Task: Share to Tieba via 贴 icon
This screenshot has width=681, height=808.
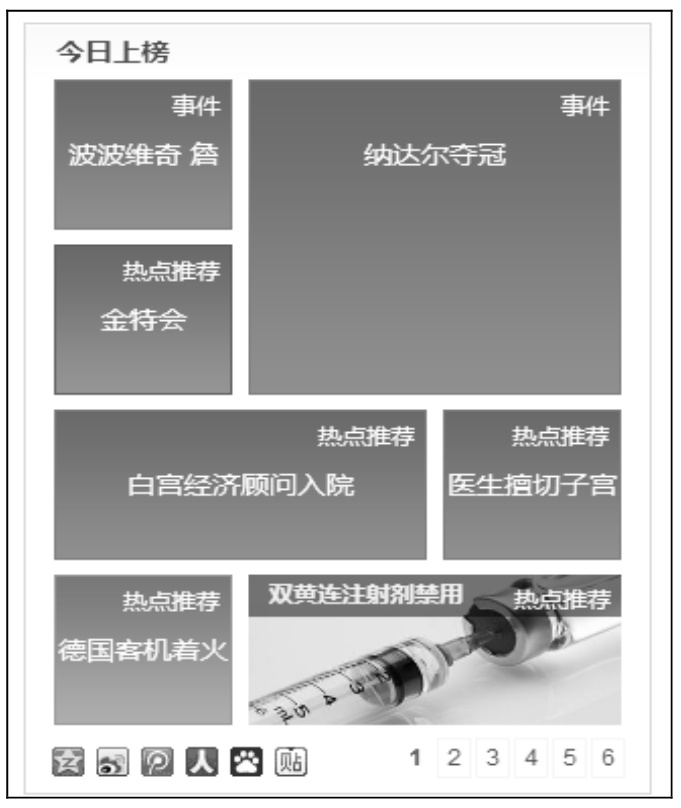Action: click(x=290, y=763)
